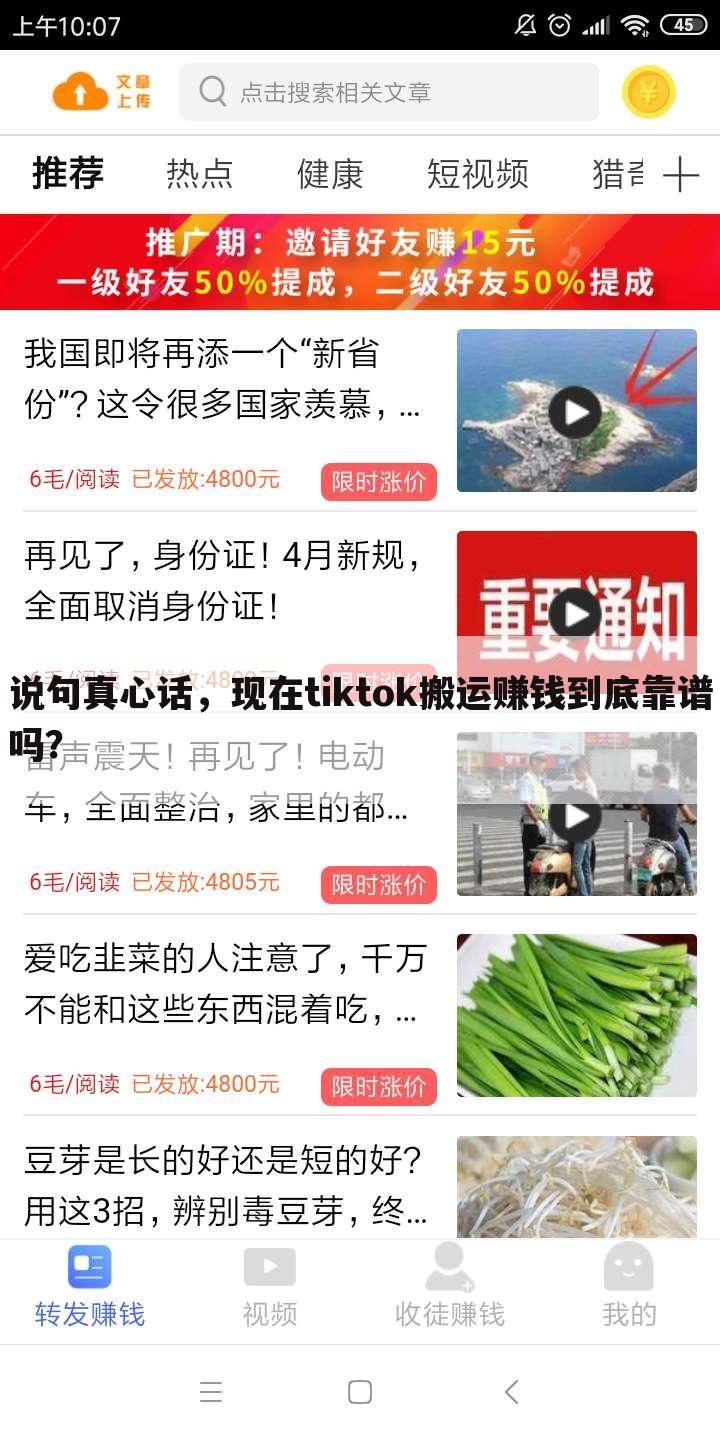Tap the Android back navigation arrow
This screenshot has width=720, height=1440.
513,1390
